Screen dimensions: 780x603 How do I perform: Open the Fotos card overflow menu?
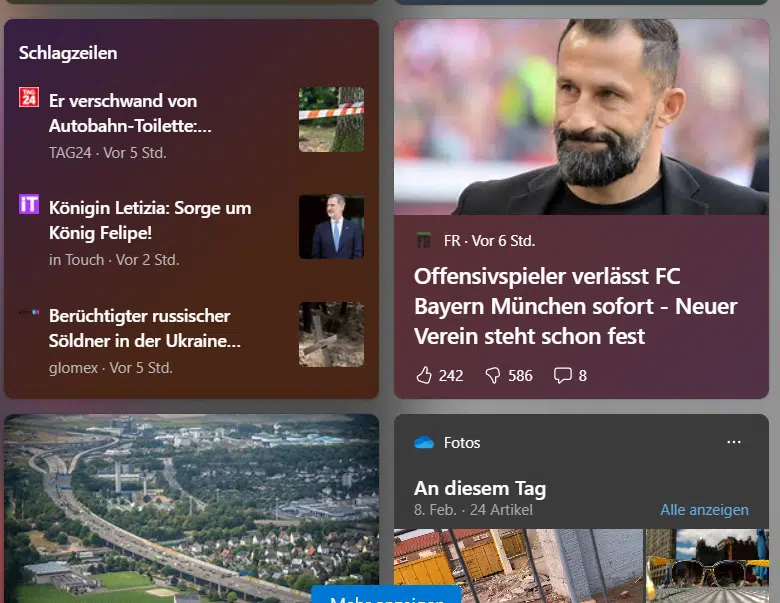(x=734, y=442)
